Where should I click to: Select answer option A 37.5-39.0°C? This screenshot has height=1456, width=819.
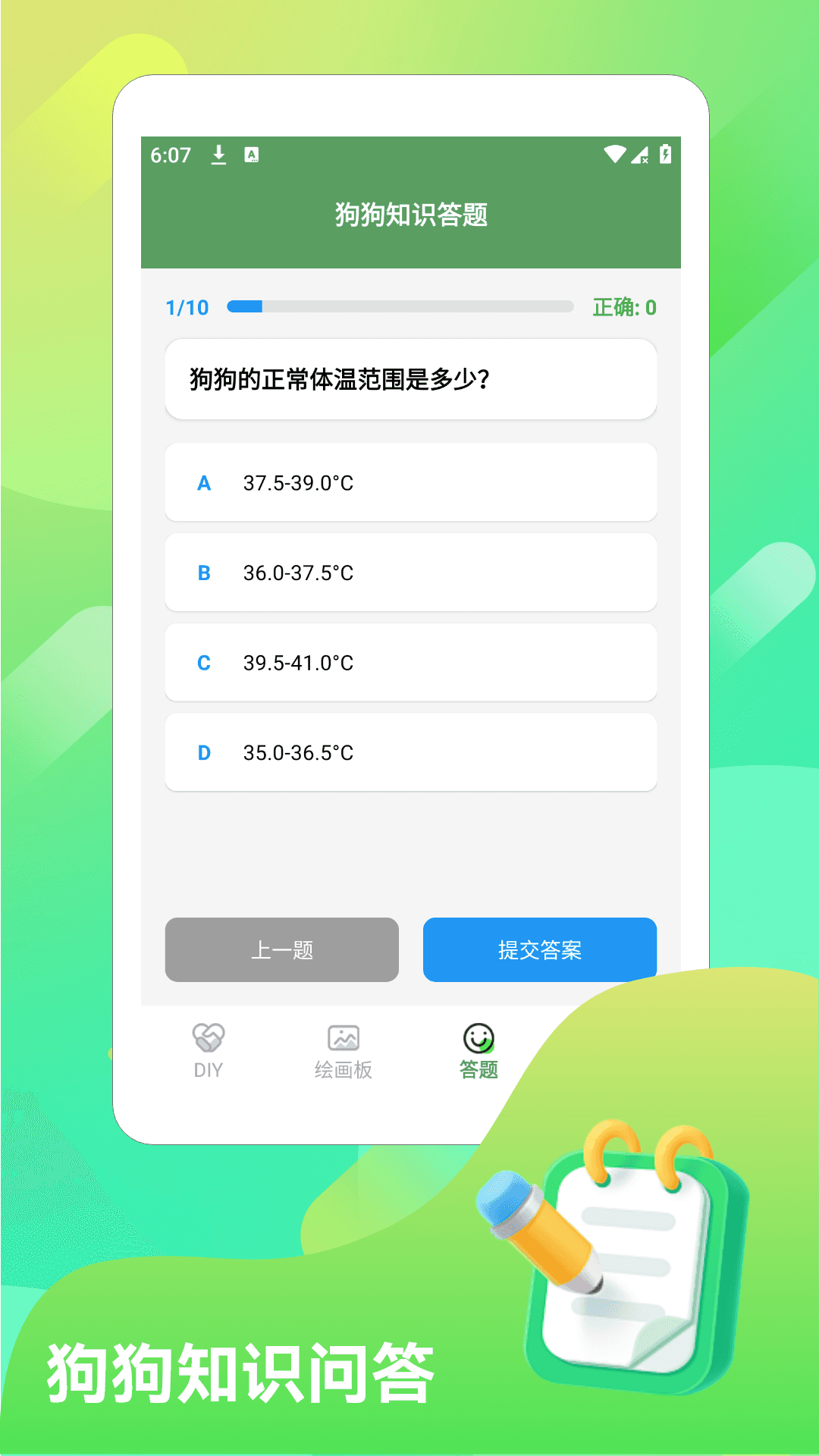tap(410, 482)
